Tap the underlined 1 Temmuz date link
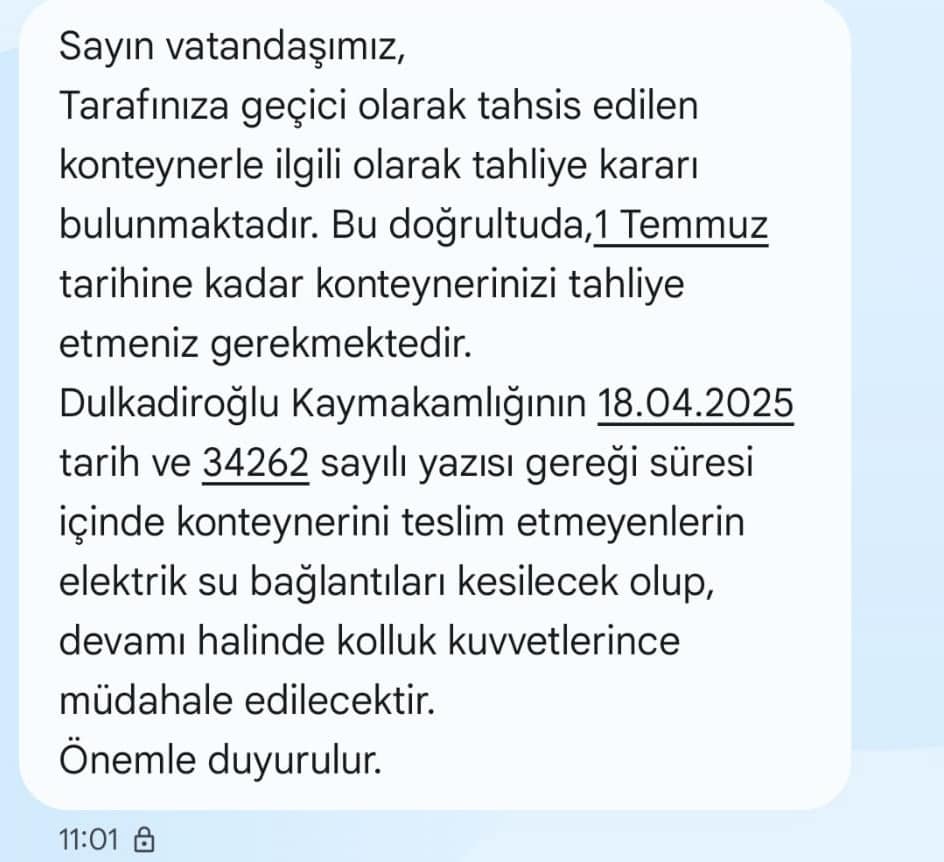The height and width of the screenshot is (862, 944). [x=681, y=225]
